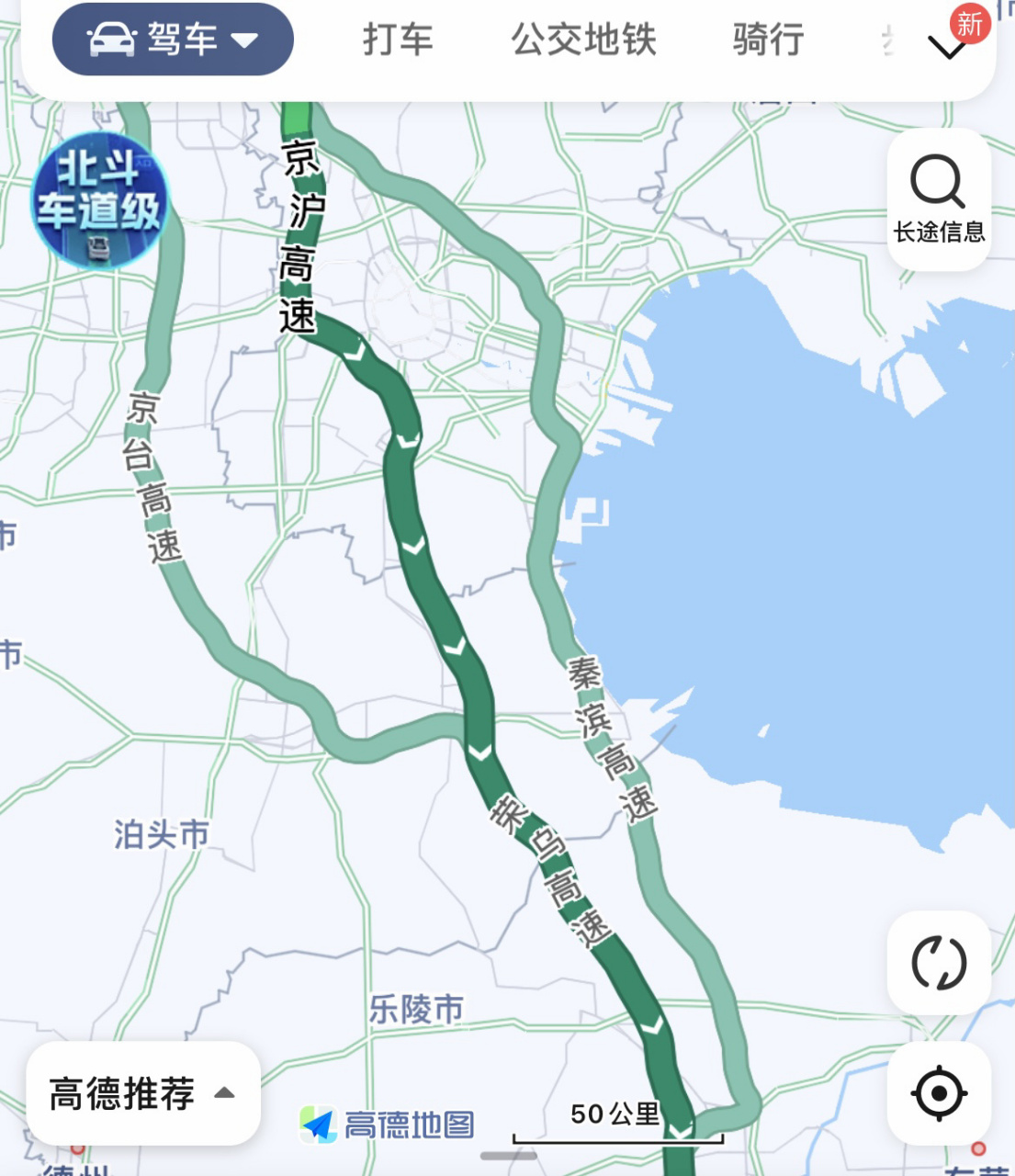Tap the locate-me crosshair icon

[938, 1094]
